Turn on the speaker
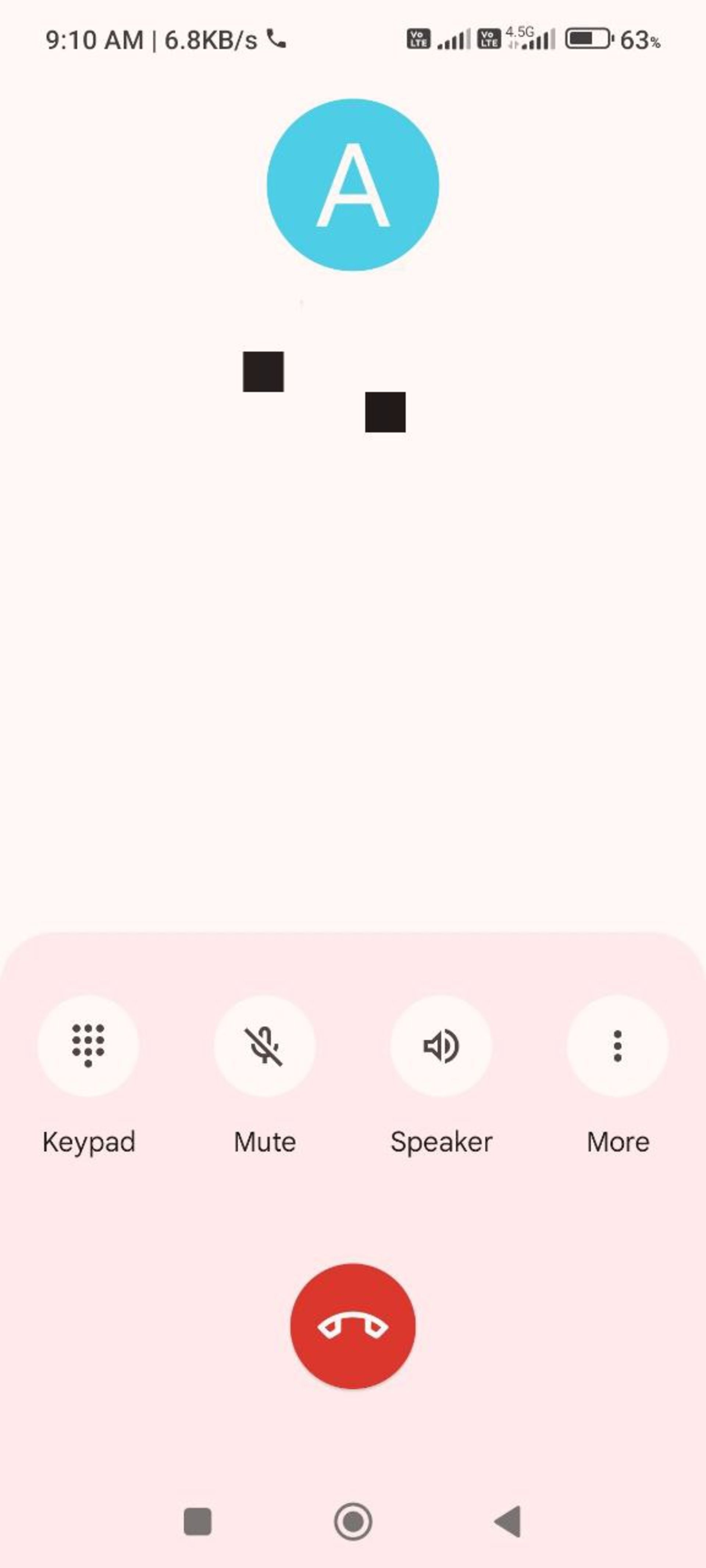Image resolution: width=706 pixels, height=1568 pixels. click(x=441, y=1046)
